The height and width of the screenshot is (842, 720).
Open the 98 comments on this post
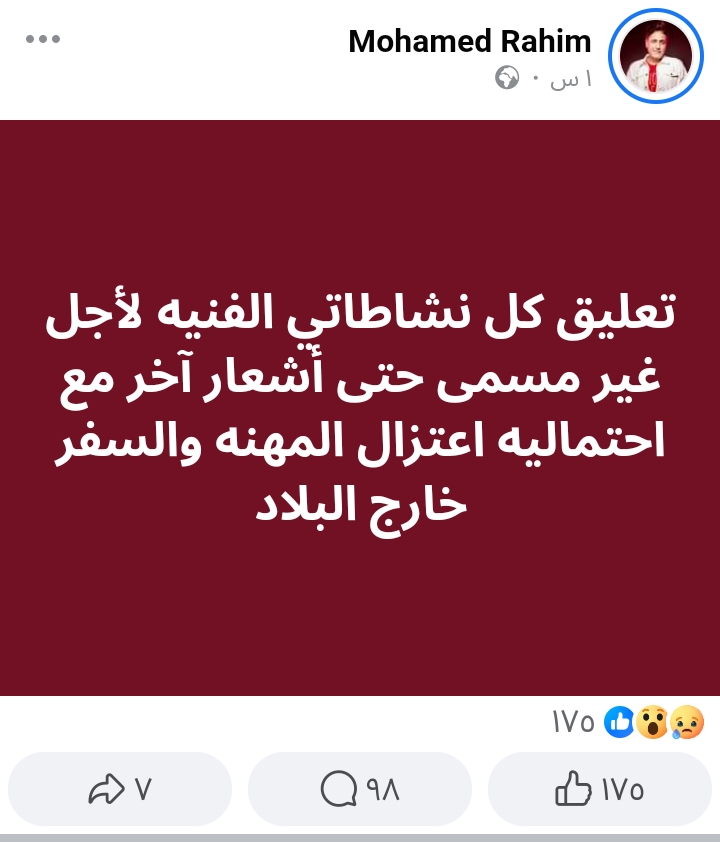(360, 789)
